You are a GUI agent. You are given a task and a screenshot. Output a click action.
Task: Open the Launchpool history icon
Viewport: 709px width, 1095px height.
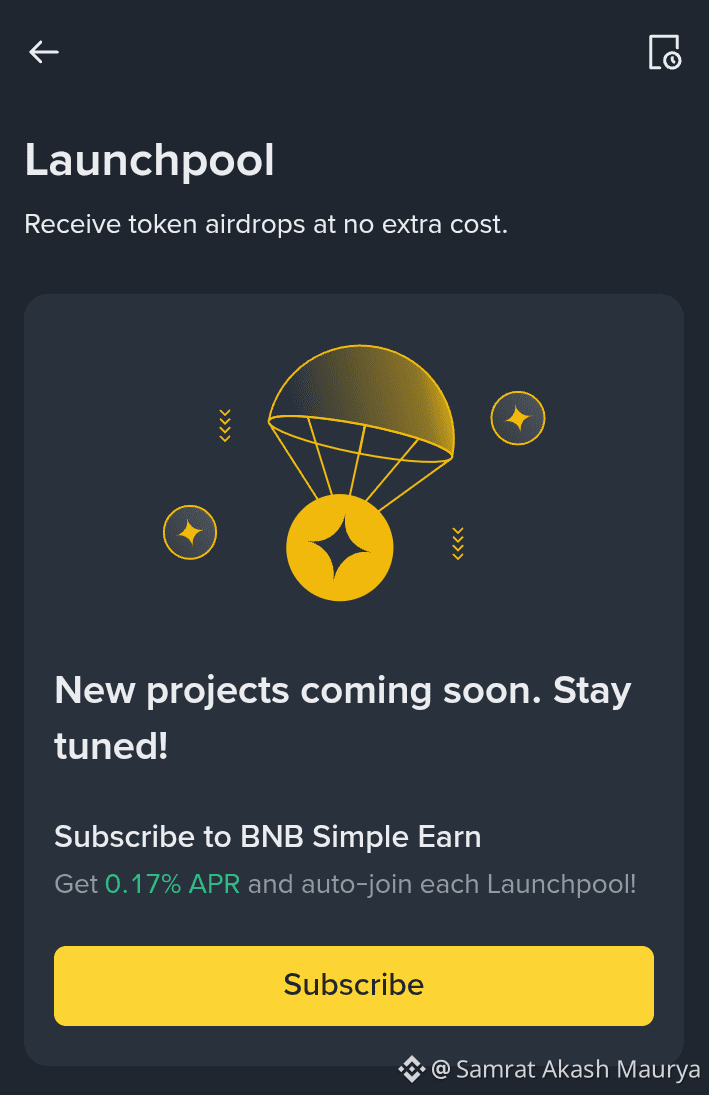(664, 52)
